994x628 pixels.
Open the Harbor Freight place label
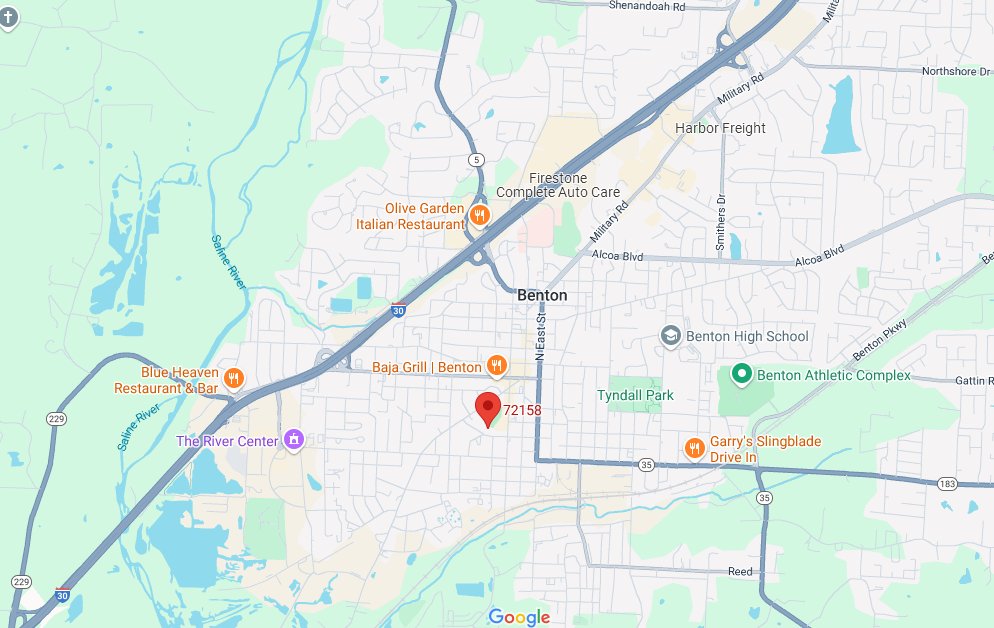720,128
